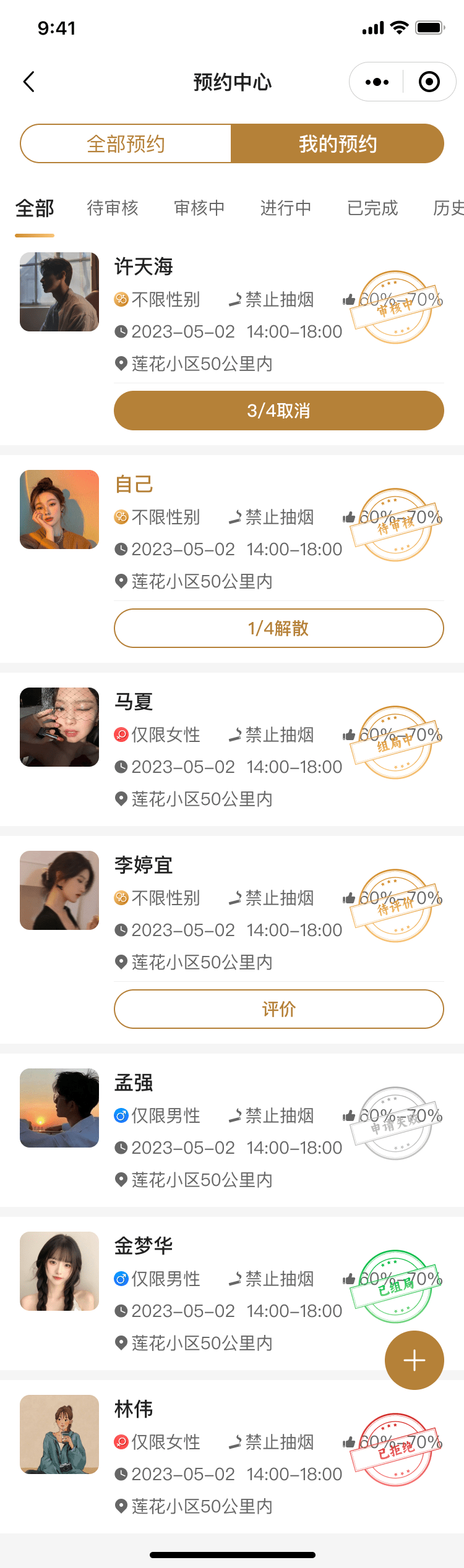Tap the 1/4解散 button
464x1568 pixels.
coord(278,628)
